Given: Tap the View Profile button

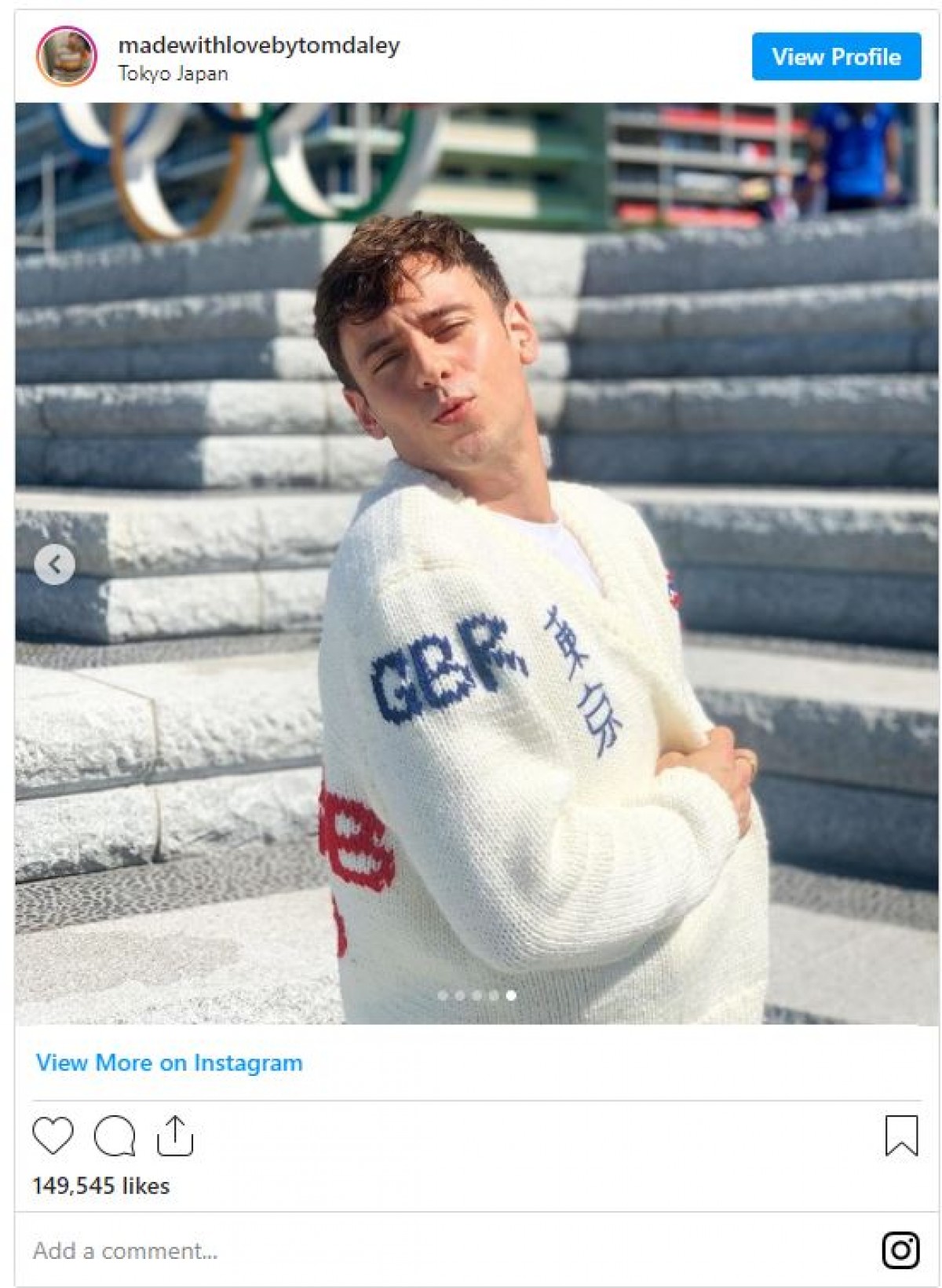Looking at the screenshot, I should tap(835, 57).
